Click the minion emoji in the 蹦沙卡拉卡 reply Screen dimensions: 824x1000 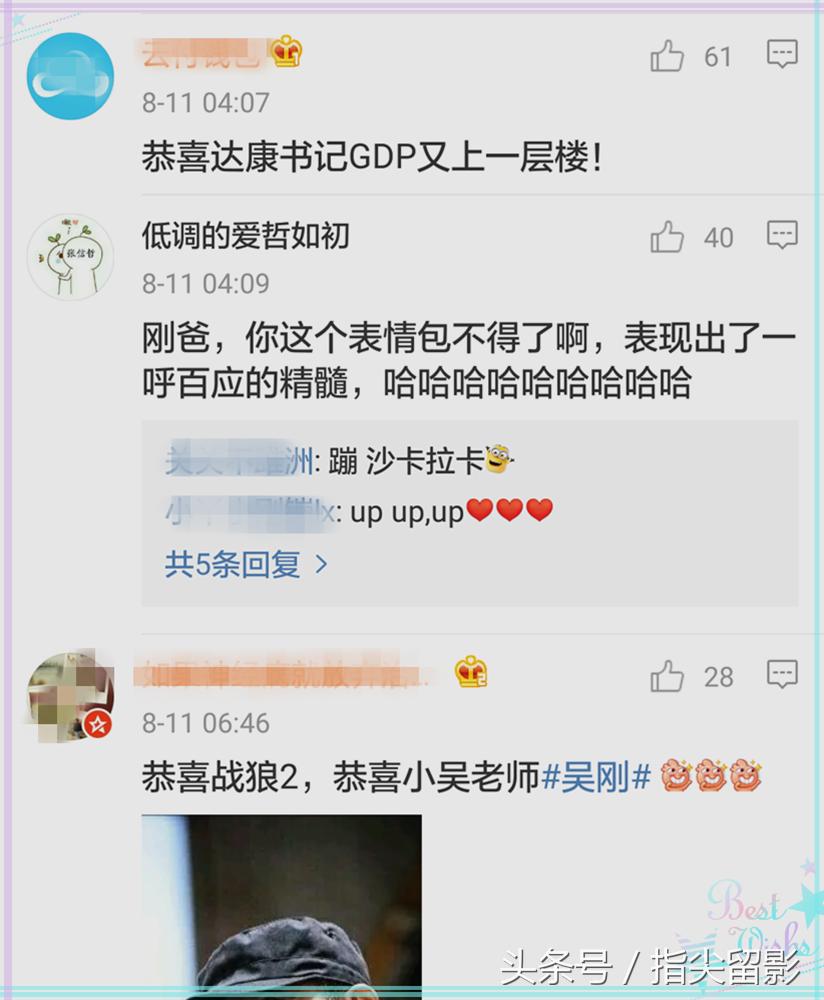pyautogui.click(x=497, y=458)
